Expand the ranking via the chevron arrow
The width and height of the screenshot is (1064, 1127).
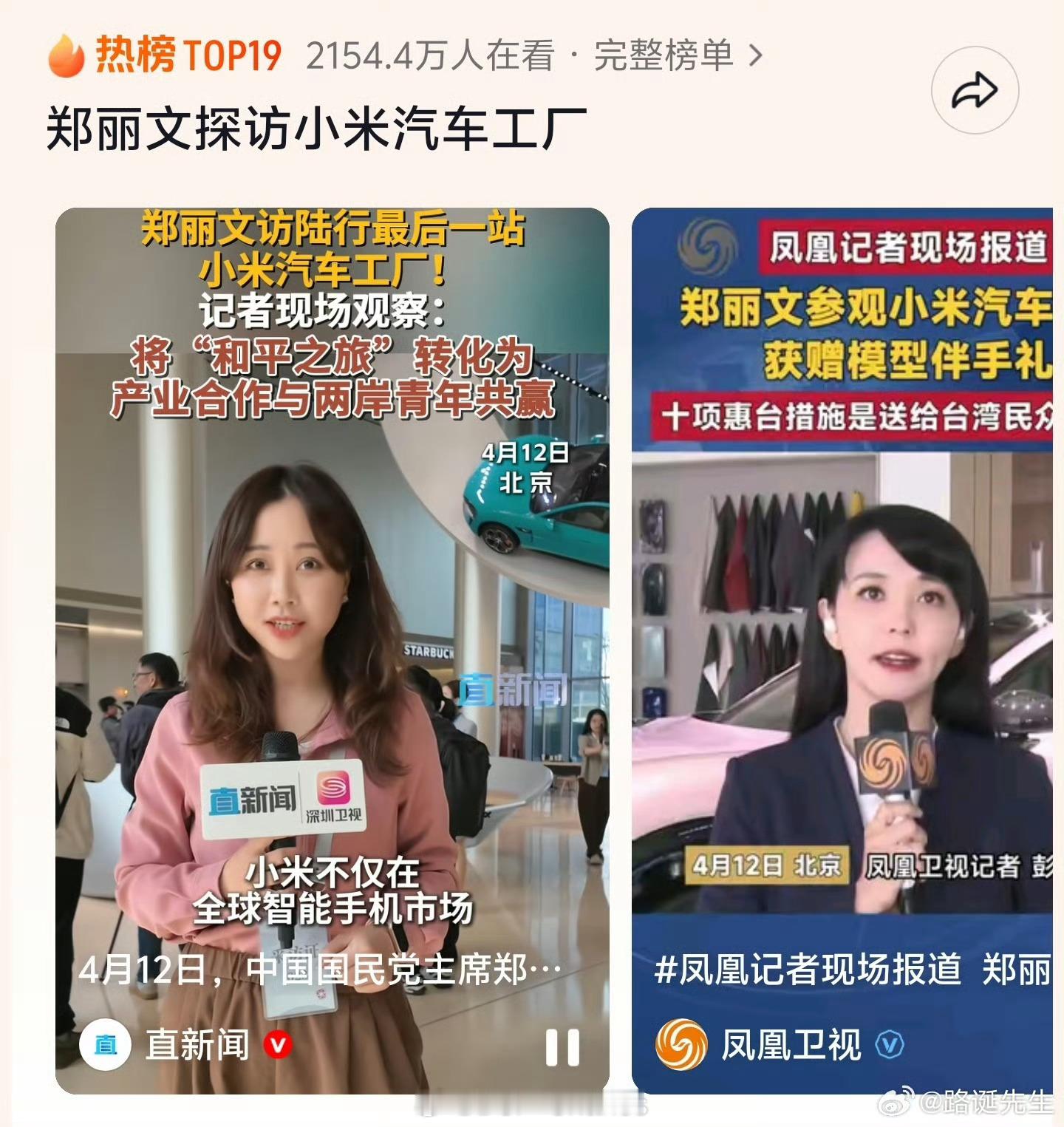tap(754, 55)
